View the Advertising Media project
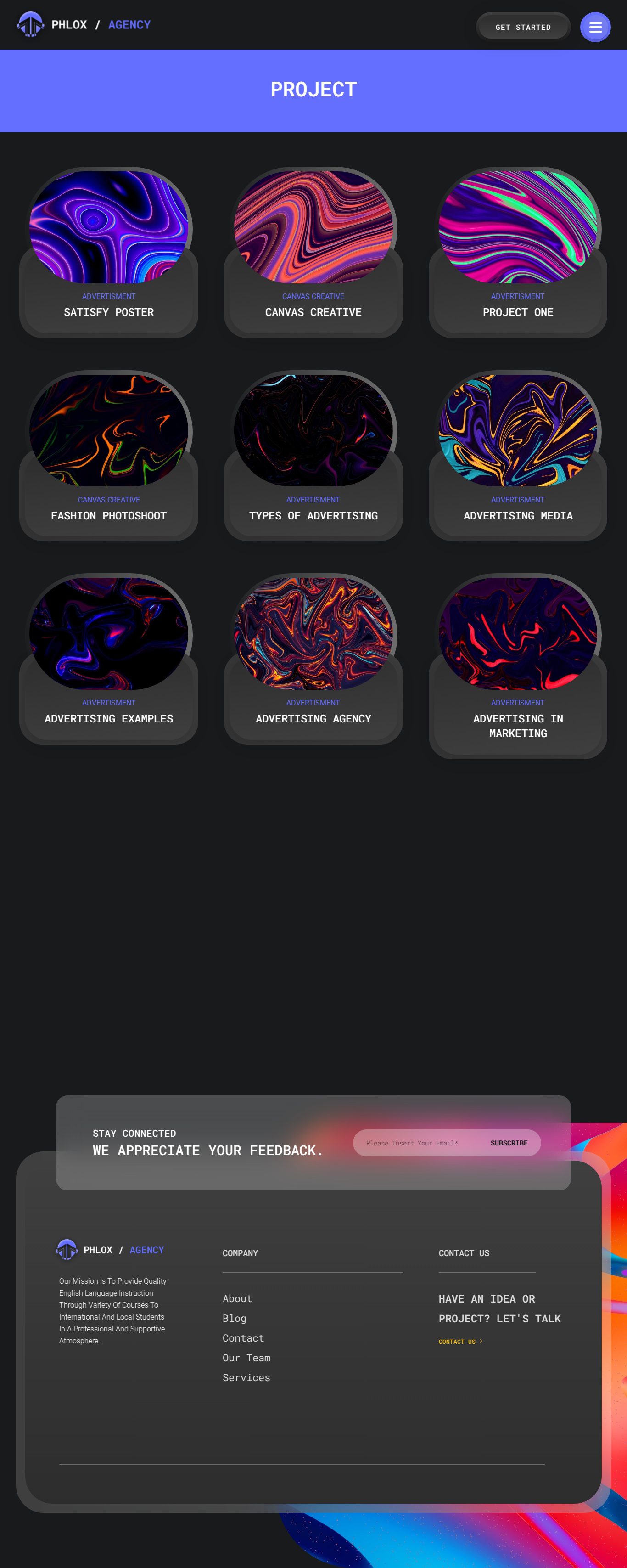The image size is (627, 1568). tap(518, 516)
